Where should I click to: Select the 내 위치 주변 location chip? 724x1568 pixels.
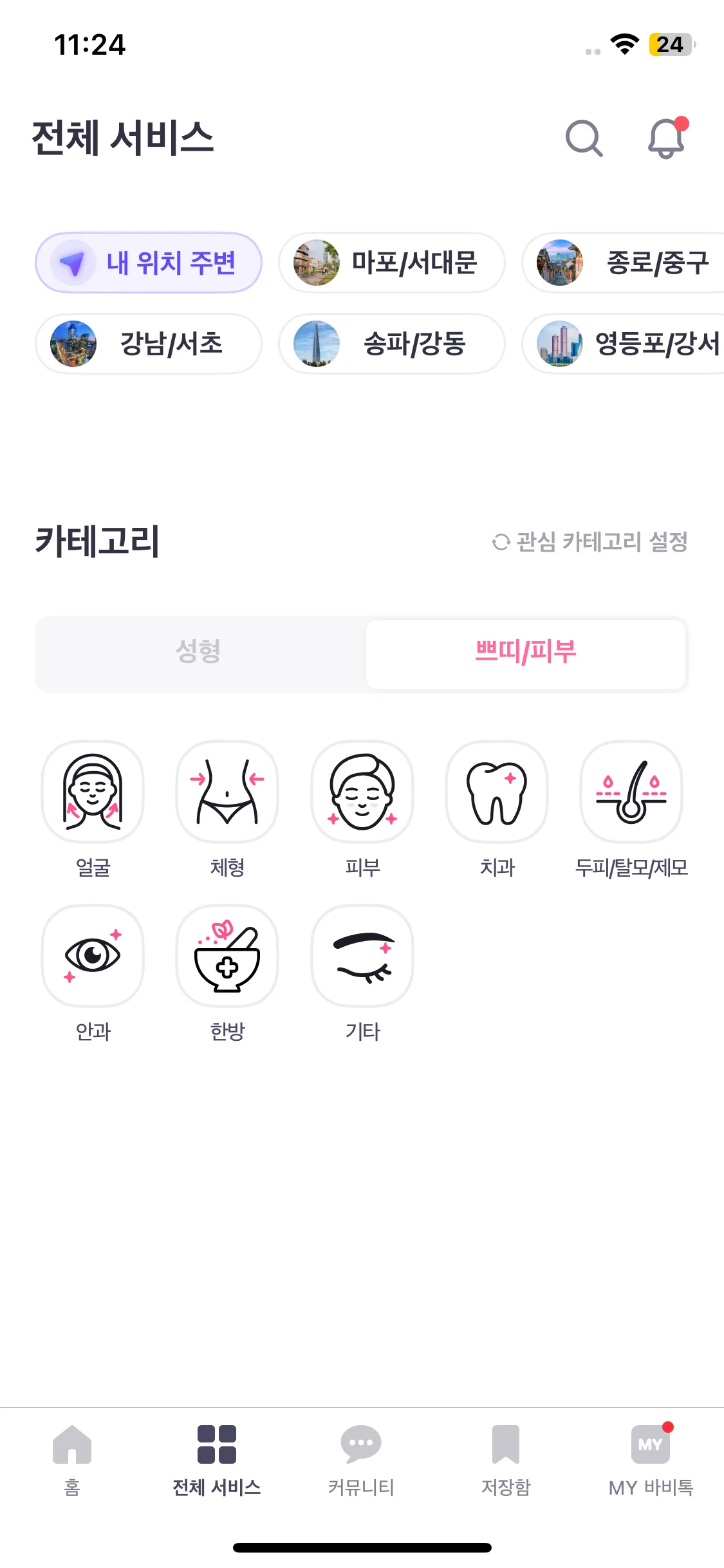(x=149, y=263)
